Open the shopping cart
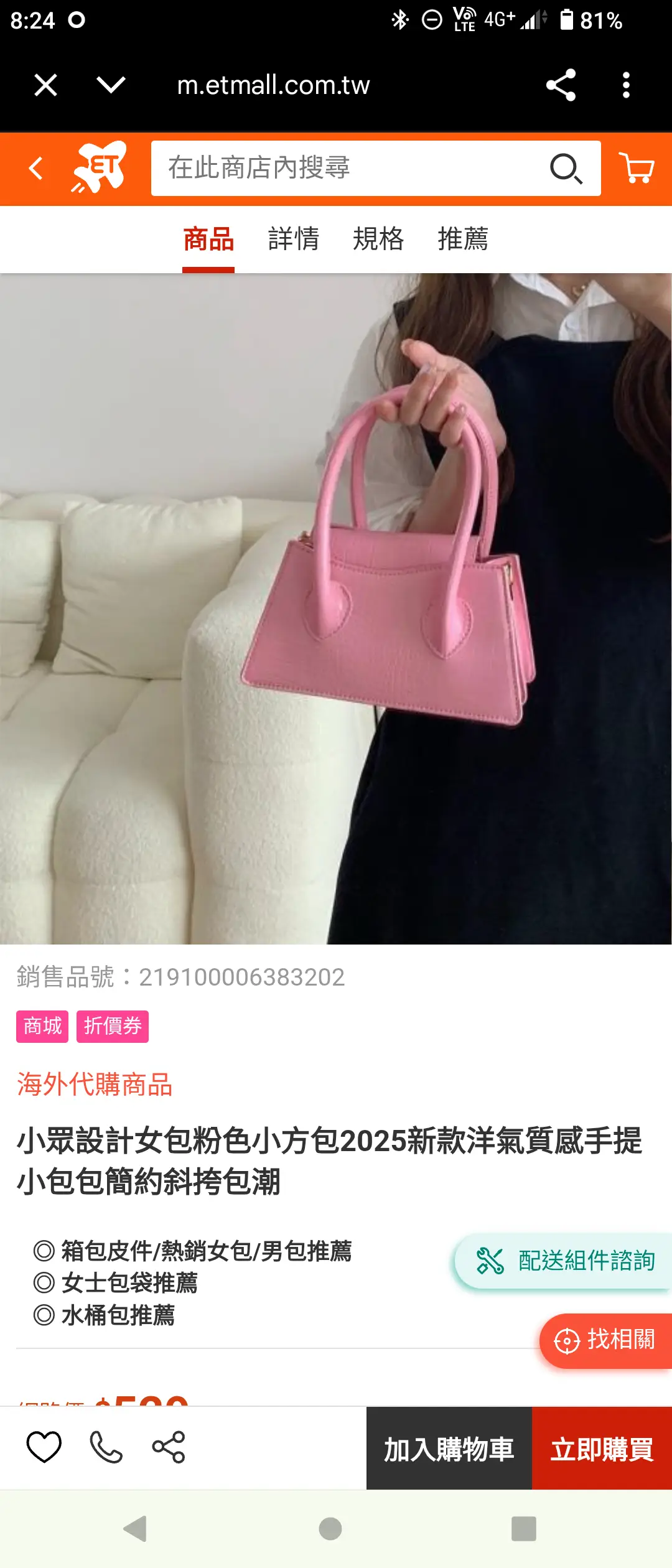 click(x=636, y=168)
